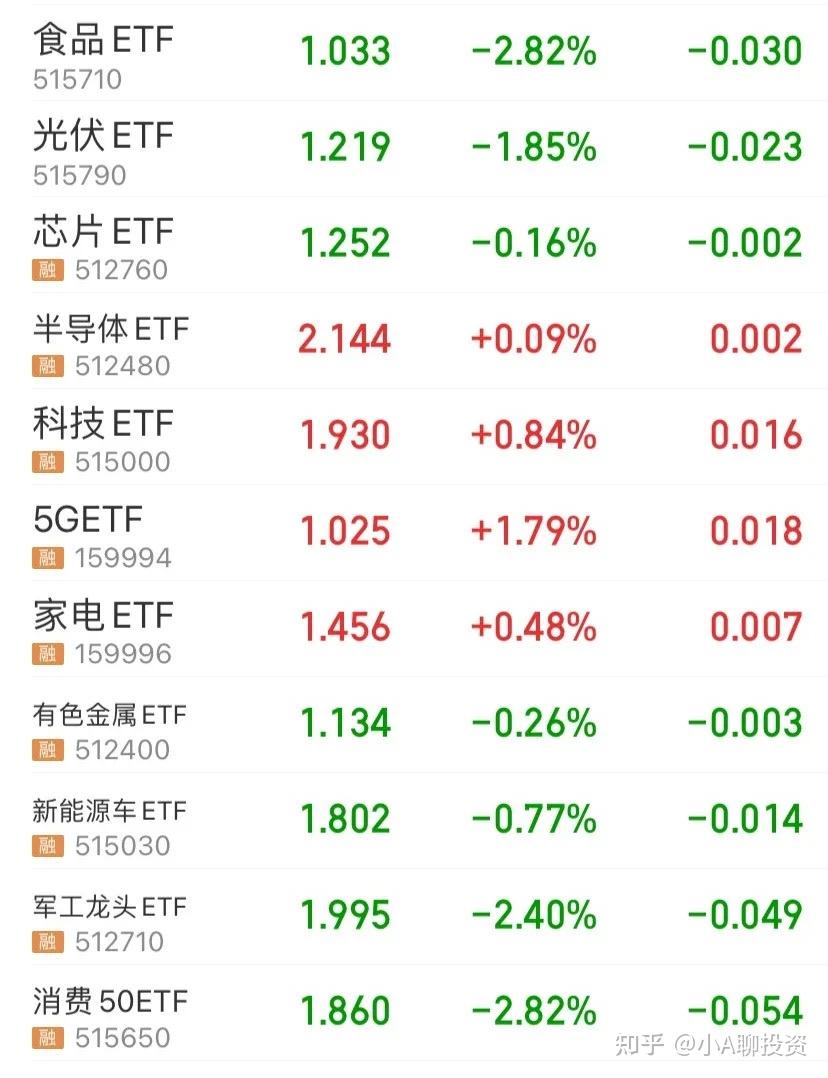Click the +1.79% change for 5GETF
The image size is (828, 1078).
tap(532, 531)
